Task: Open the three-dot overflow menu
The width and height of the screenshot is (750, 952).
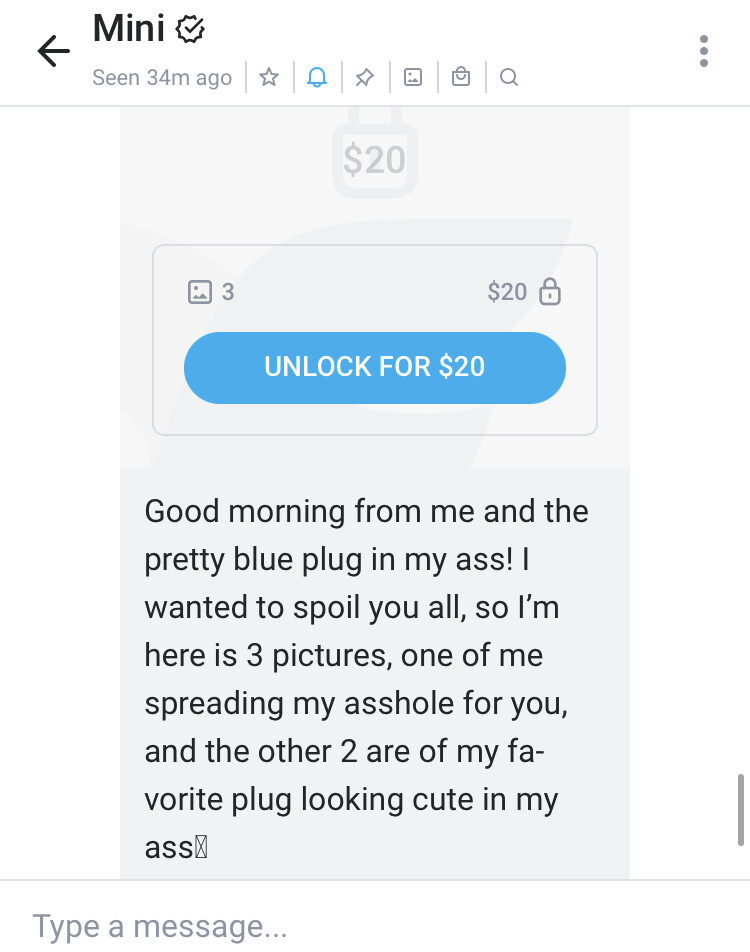Action: (x=704, y=51)
